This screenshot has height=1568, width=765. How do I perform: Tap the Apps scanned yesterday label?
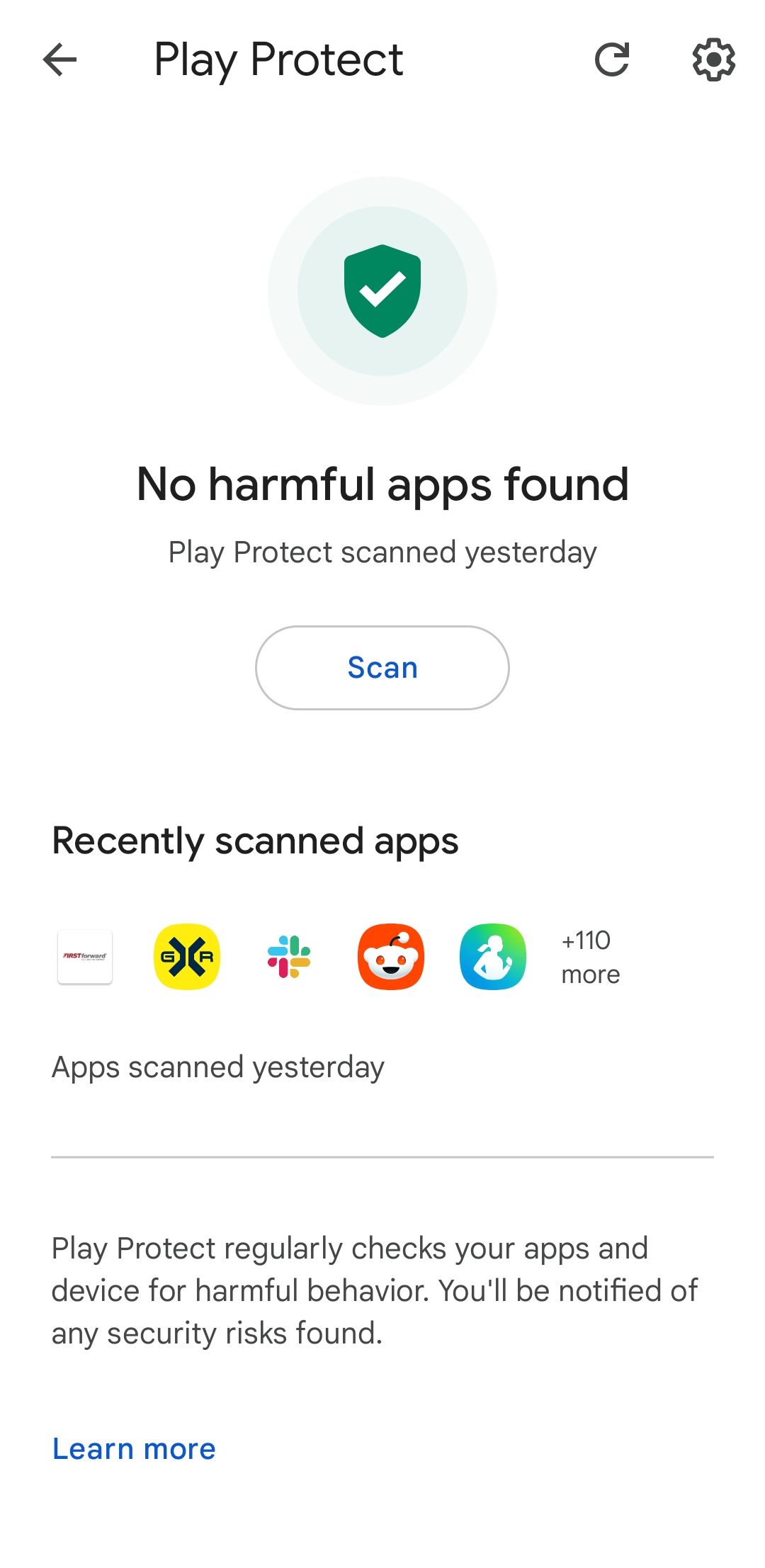pyautogui.click(x=217, y=1067)
